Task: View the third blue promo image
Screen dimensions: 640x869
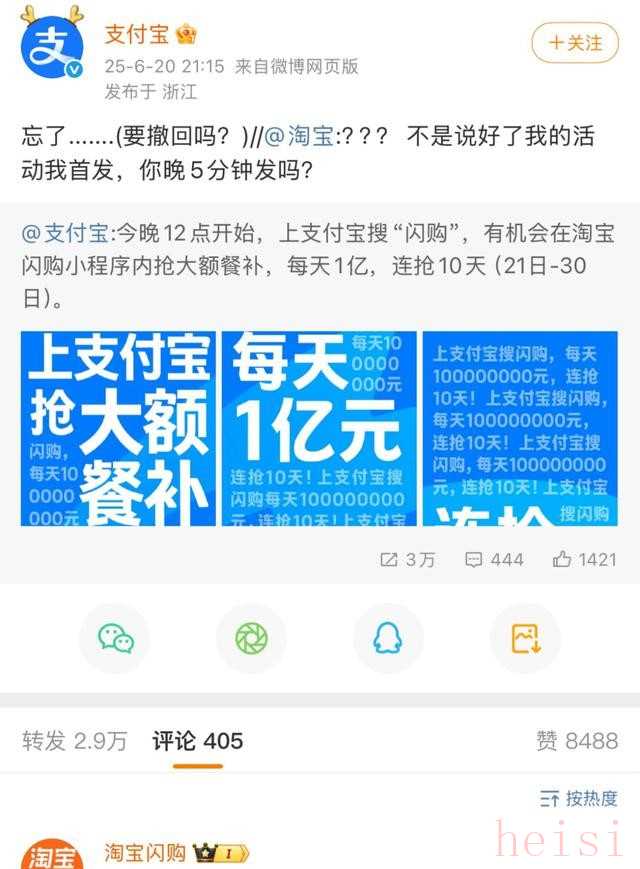Action: coord(520,428)
